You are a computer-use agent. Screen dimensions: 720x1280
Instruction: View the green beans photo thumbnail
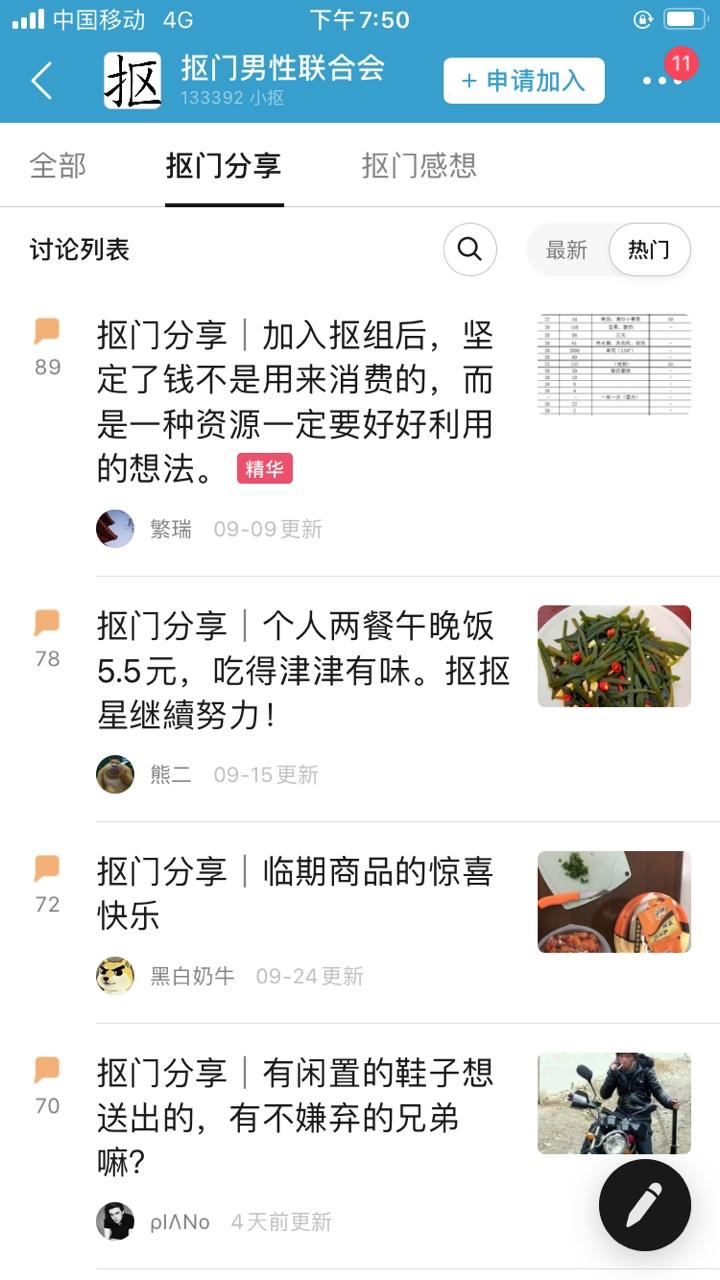(614, 656)
